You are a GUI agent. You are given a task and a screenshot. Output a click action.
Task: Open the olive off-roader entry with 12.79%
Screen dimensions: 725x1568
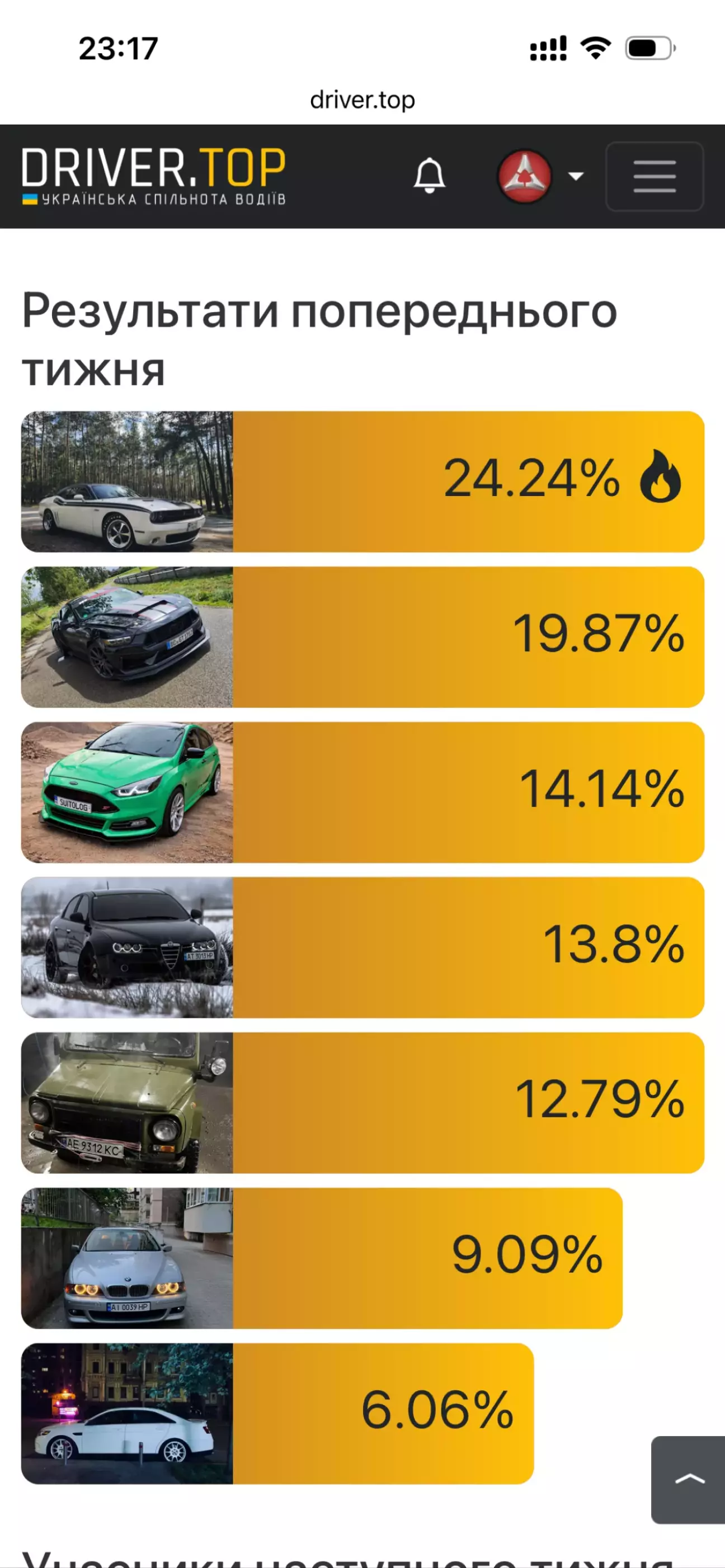[x=362, y=1102]
